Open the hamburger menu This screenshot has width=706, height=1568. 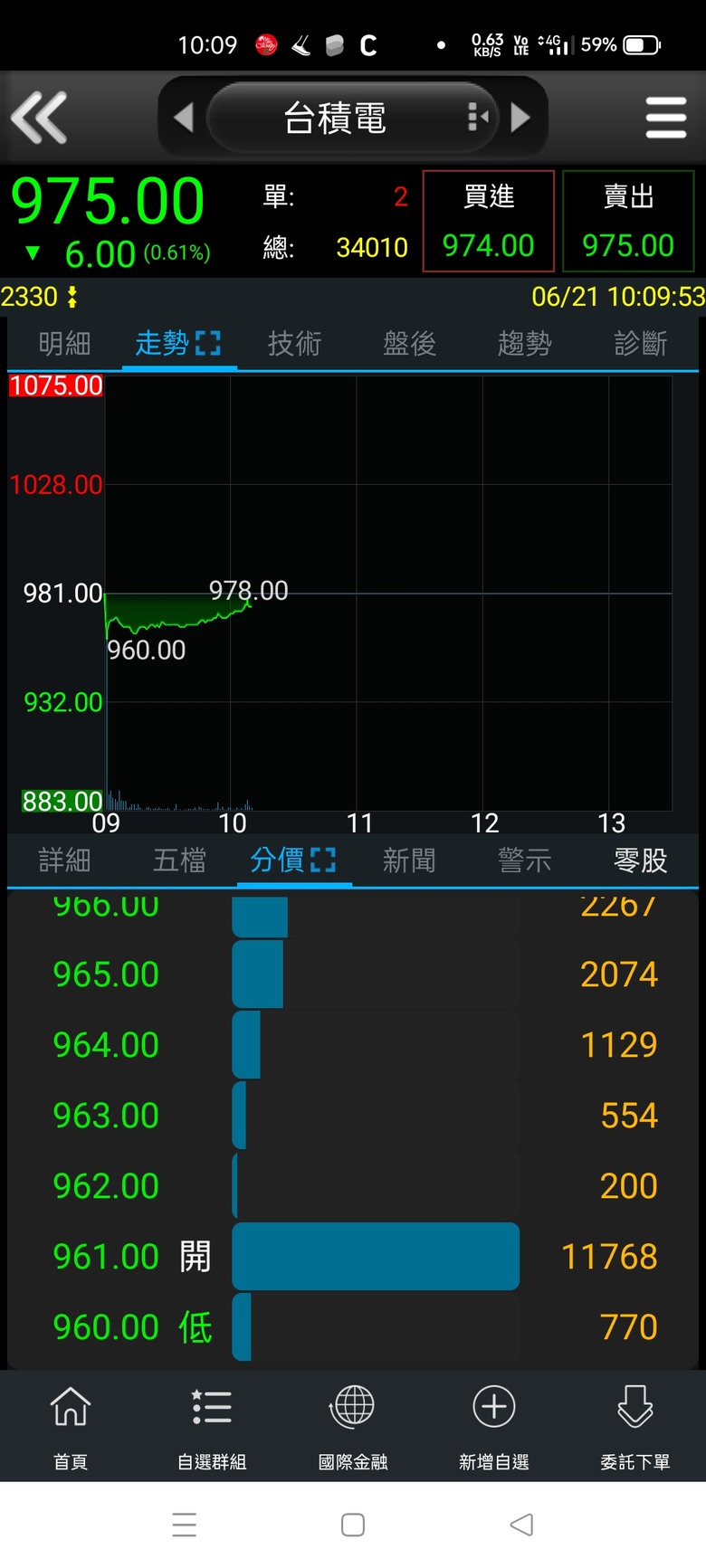666,118
